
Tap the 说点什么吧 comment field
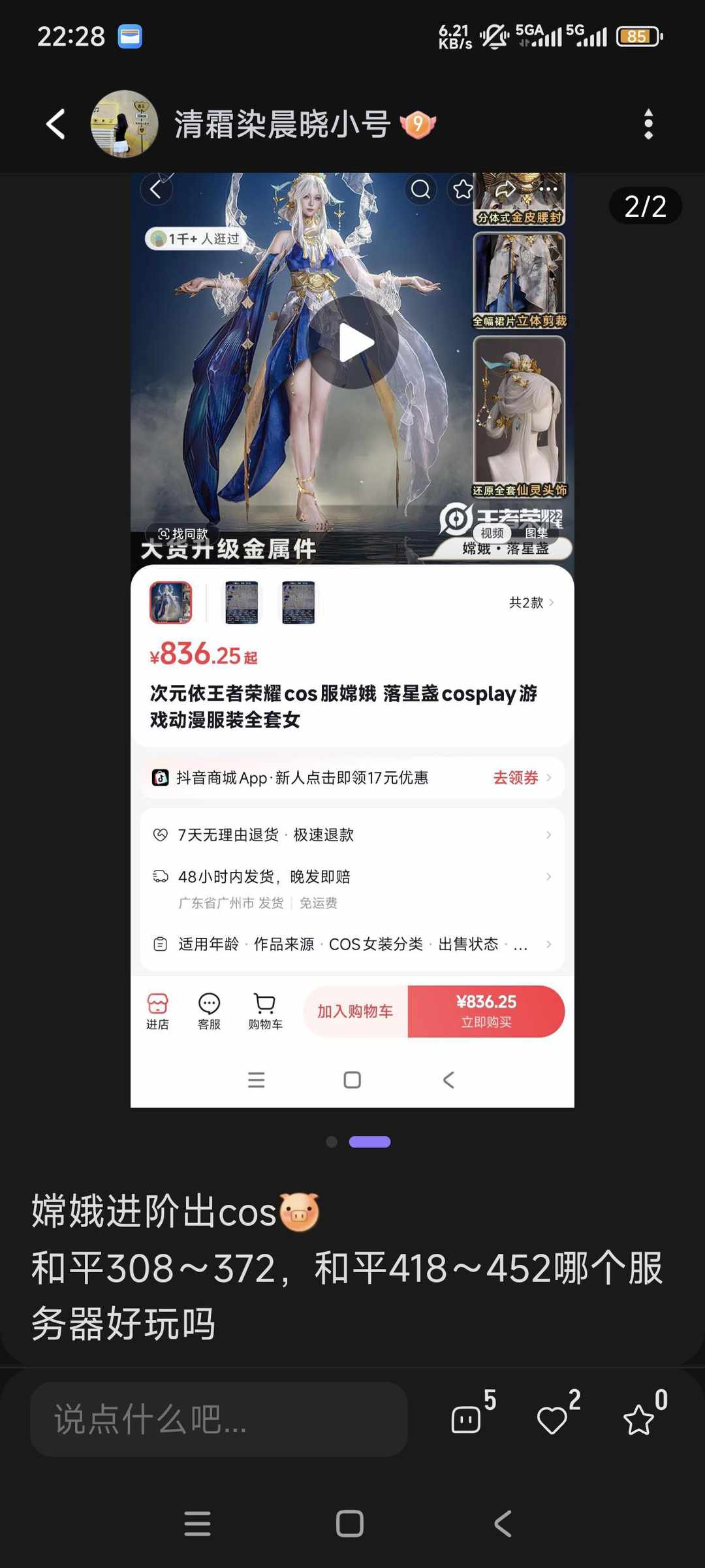[219, 1419]
